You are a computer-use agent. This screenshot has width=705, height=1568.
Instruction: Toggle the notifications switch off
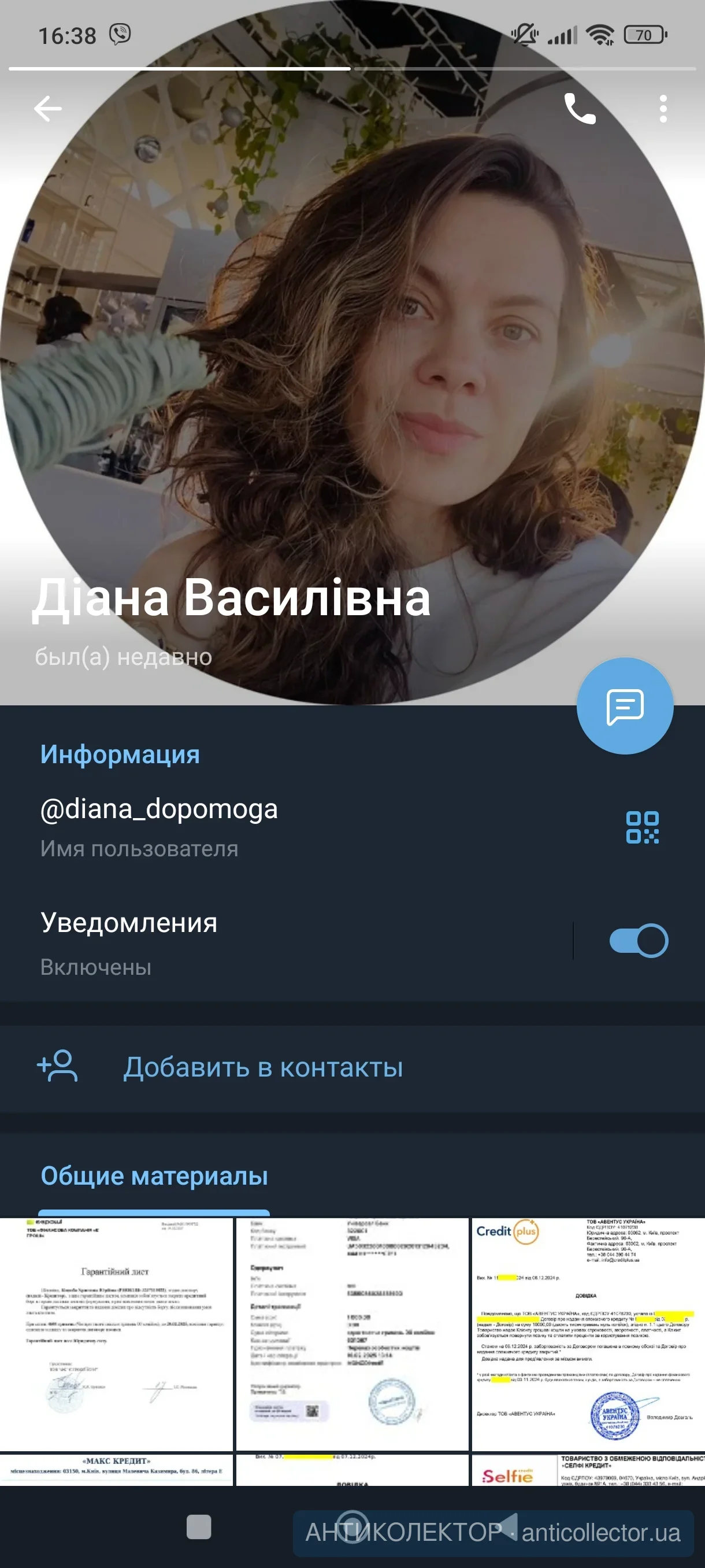pyautogui.click(x=639, y=941)
